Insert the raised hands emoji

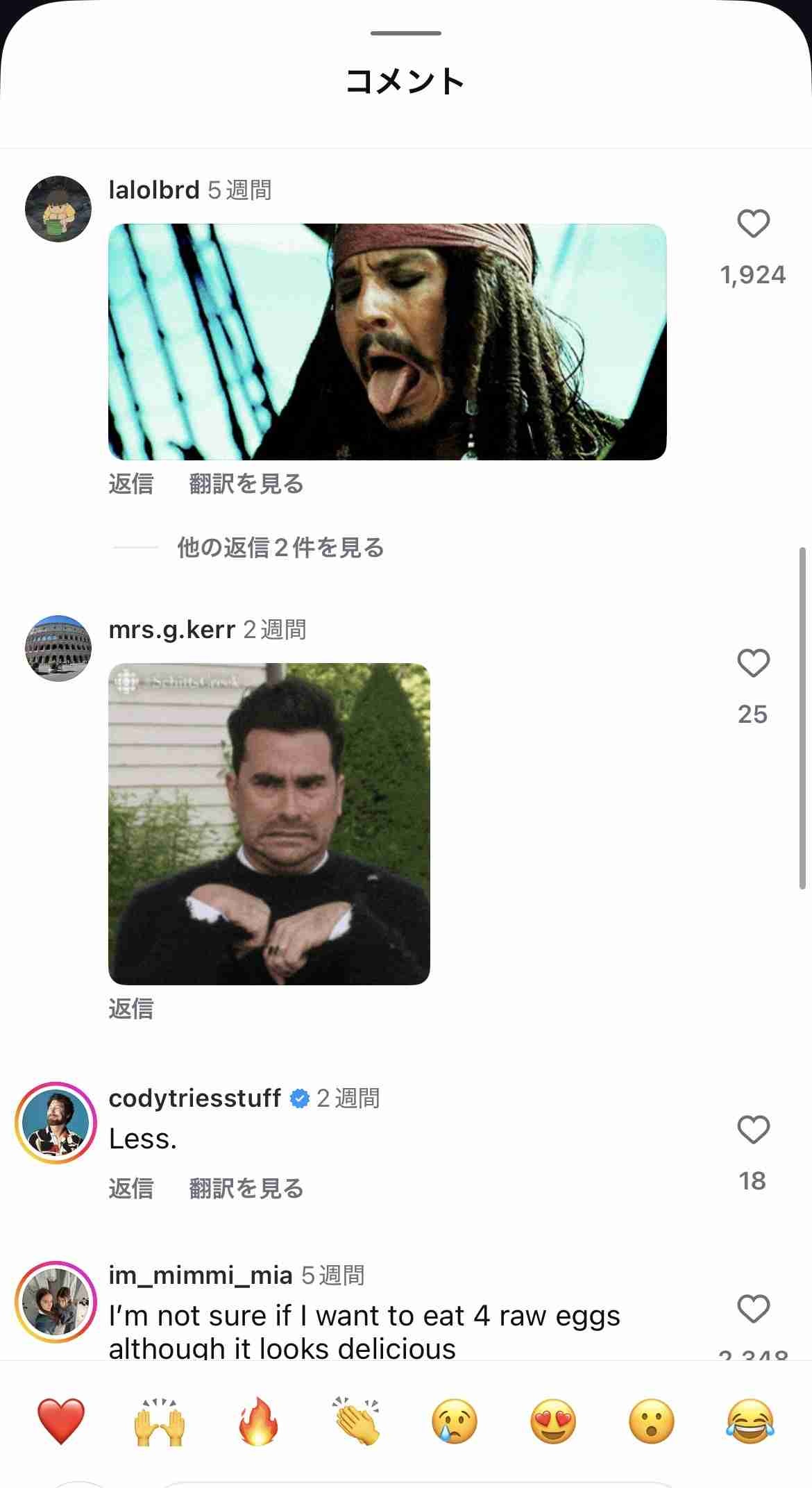[x=160, y=1421]
